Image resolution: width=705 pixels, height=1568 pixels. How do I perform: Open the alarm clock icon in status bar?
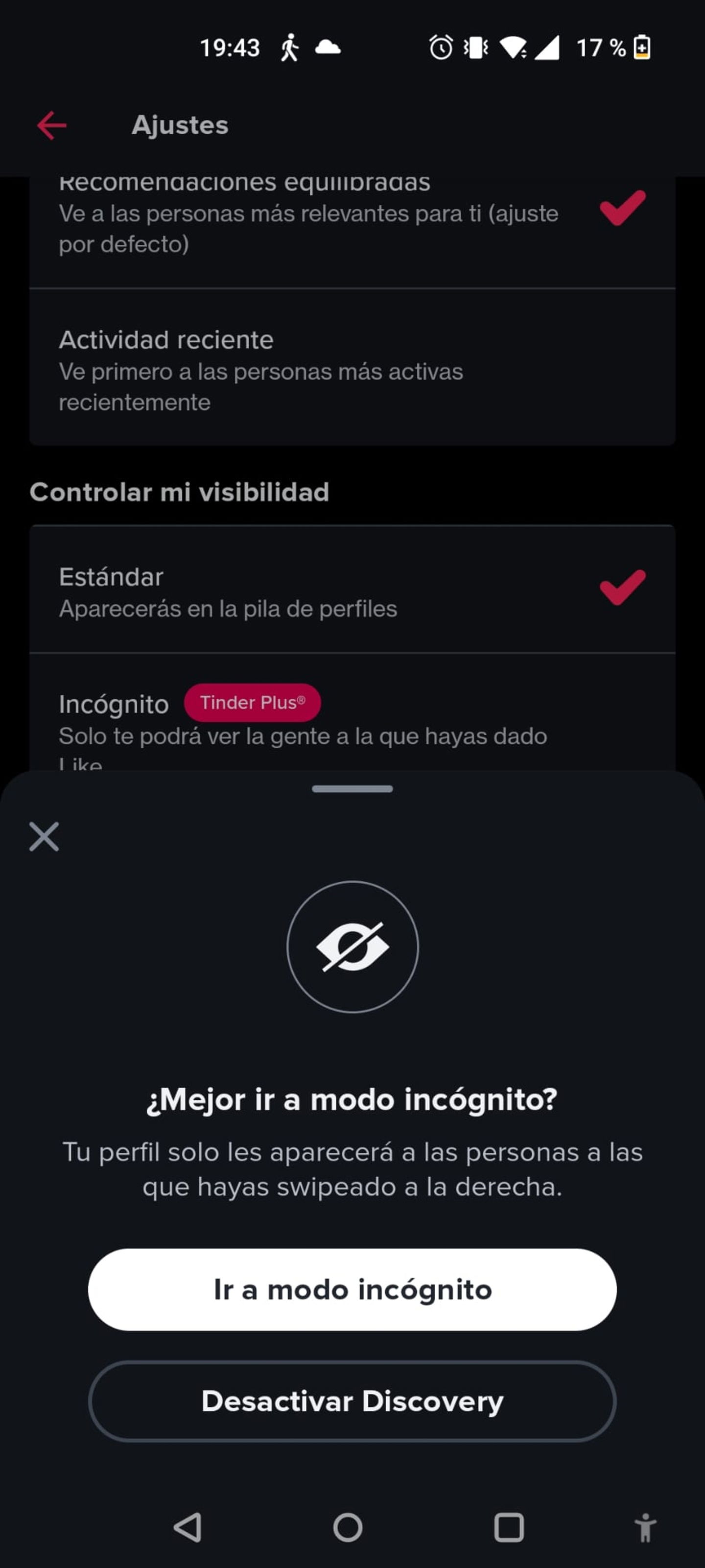tap(441, 48)
